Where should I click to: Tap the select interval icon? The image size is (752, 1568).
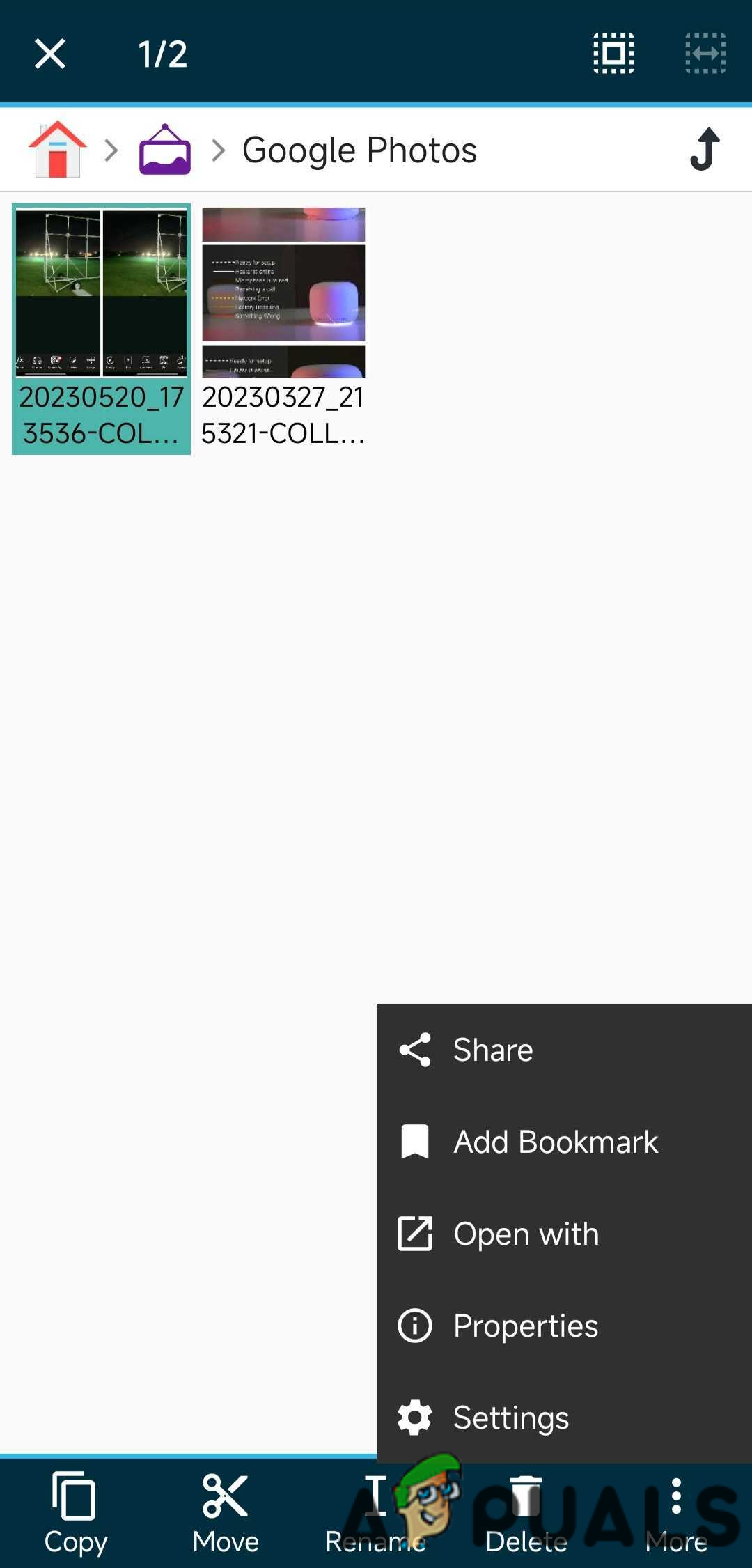(x=705, y=54)
